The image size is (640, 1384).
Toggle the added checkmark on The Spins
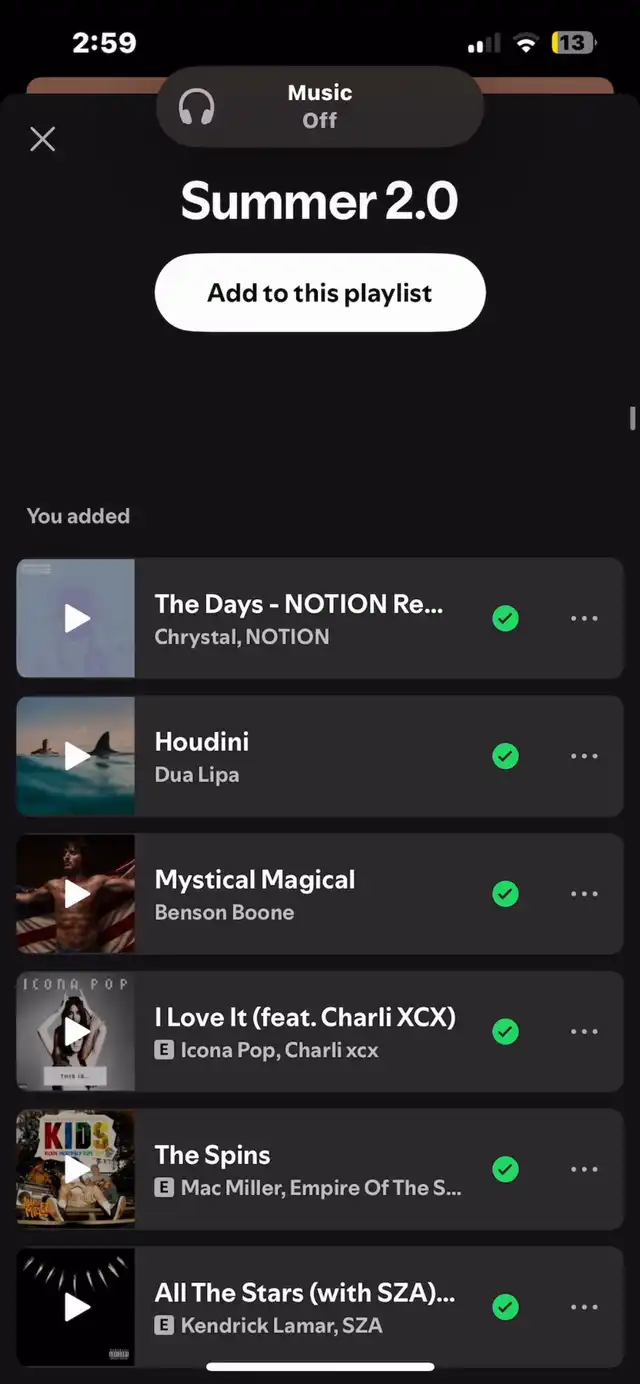pos(506,1169)
